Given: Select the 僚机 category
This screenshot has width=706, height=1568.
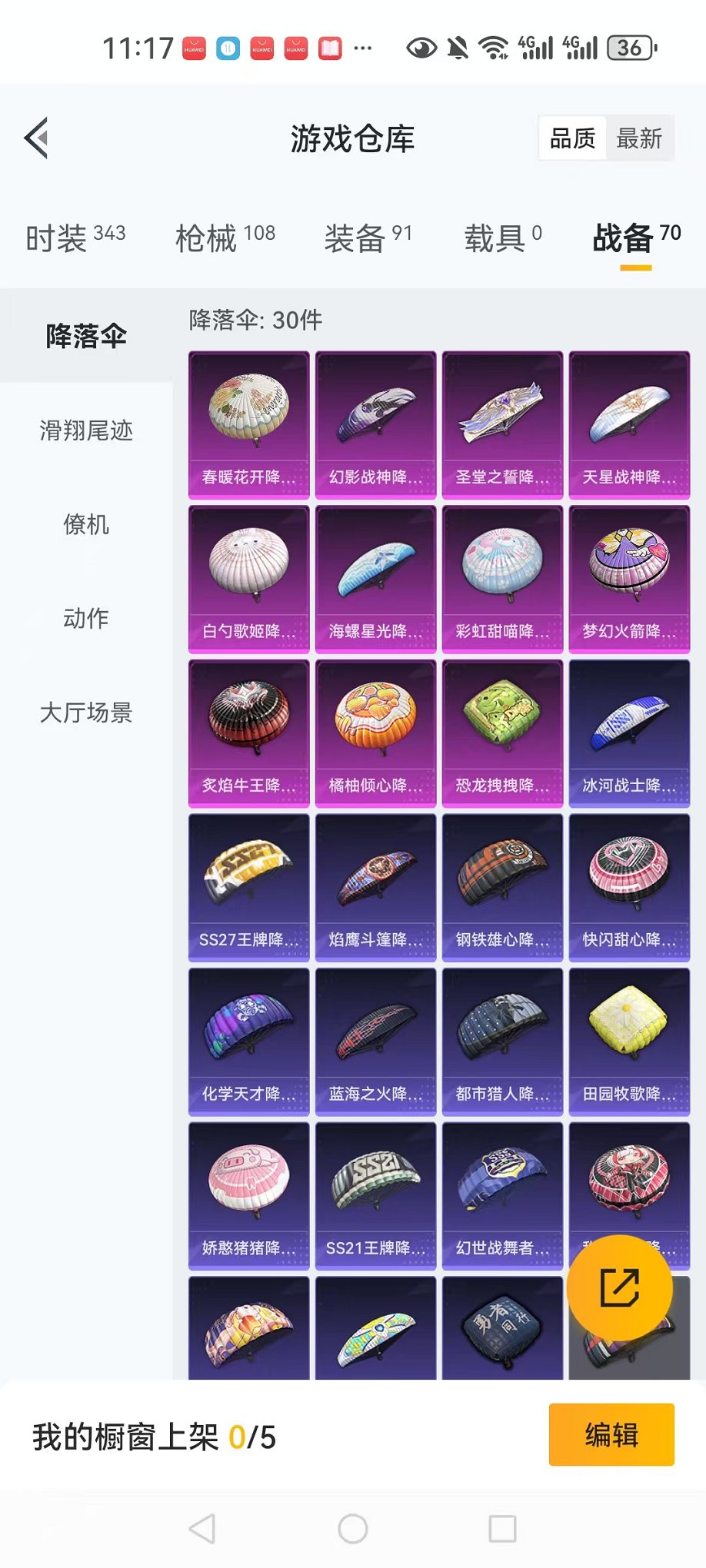Looking at the screenshot, I should (x=86, y=525).
